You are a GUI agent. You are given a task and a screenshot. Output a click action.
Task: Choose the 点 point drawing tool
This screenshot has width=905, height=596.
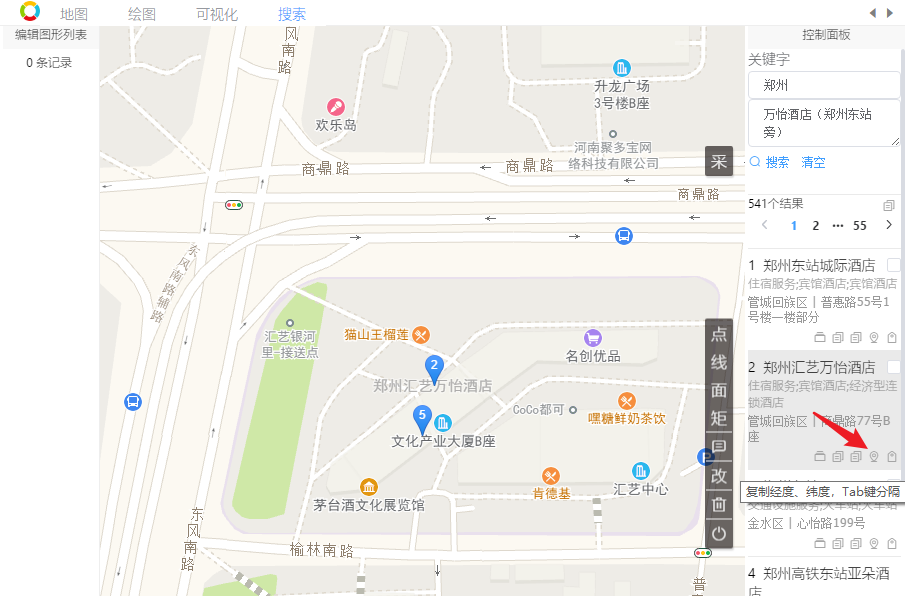coord(718,335)
